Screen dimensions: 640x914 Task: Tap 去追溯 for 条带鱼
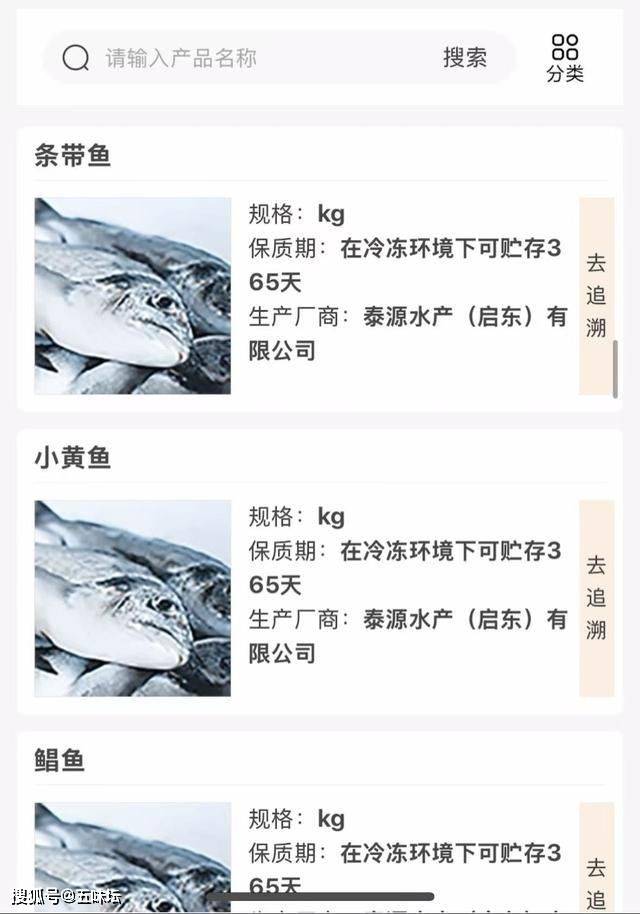[x=596, y=296]
